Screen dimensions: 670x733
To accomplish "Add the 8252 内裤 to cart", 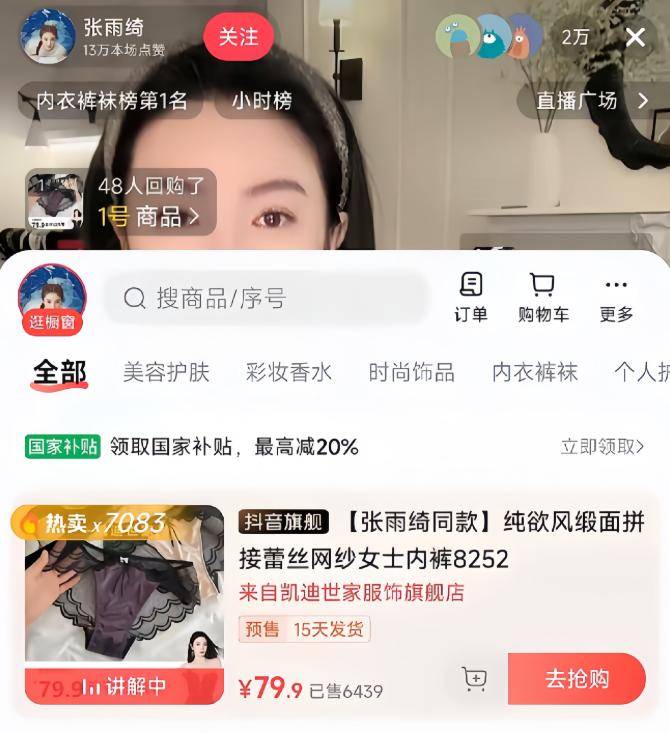I will [475, 679].
